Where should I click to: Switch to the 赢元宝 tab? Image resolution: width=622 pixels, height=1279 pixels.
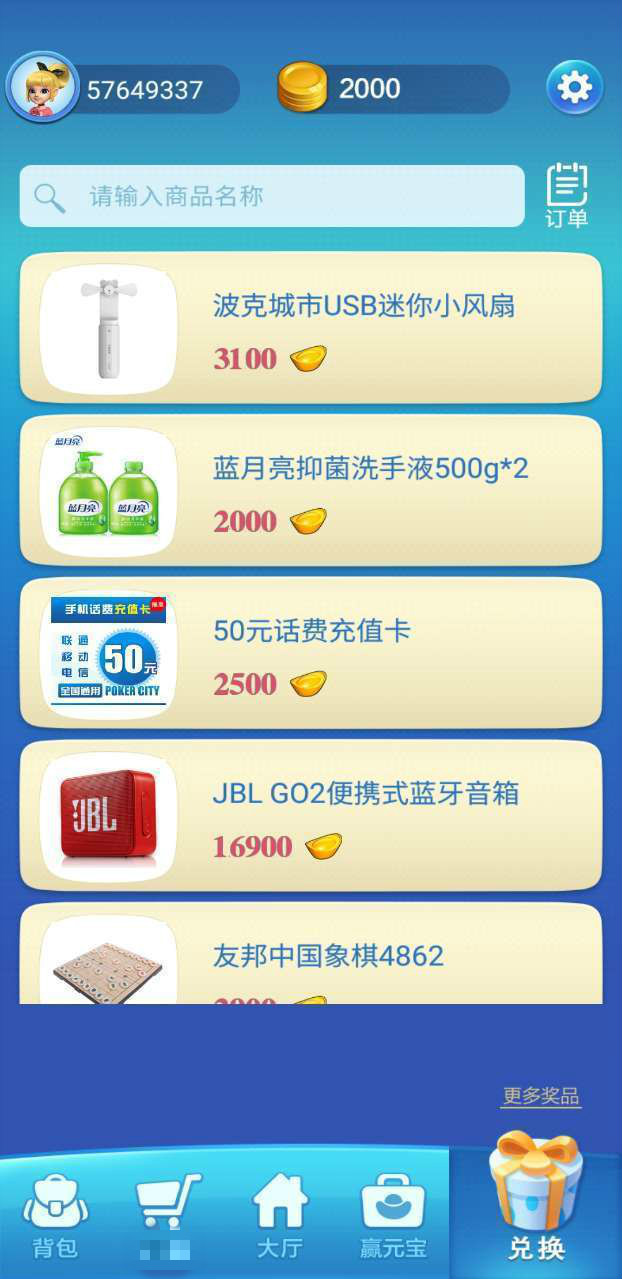click(x=393, y=1216)
